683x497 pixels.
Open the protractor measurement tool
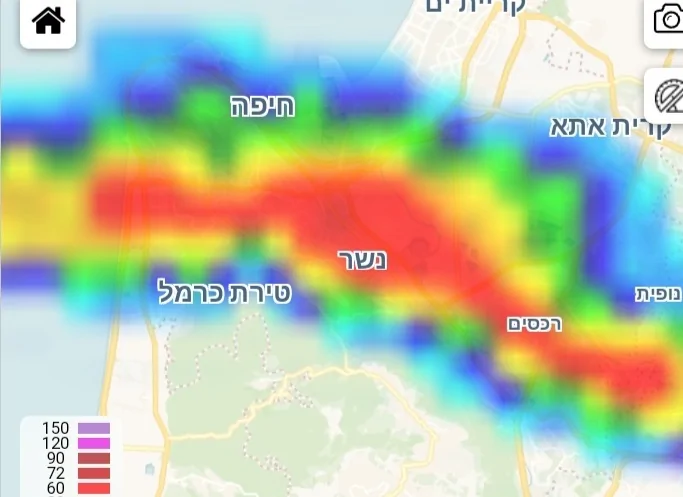tap(667, 97)
